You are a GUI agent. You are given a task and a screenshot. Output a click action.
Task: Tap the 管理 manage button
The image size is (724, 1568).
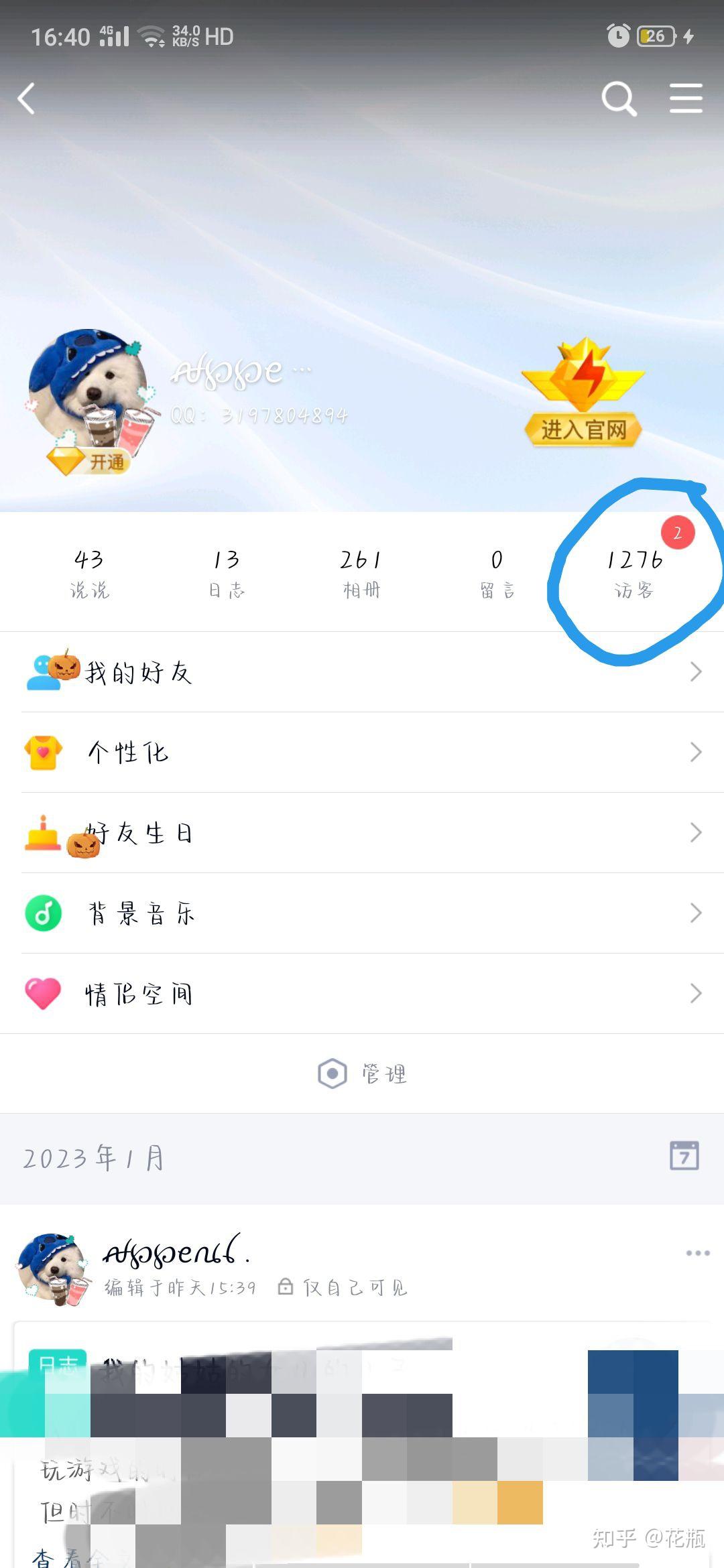[x=363, y=1073]
